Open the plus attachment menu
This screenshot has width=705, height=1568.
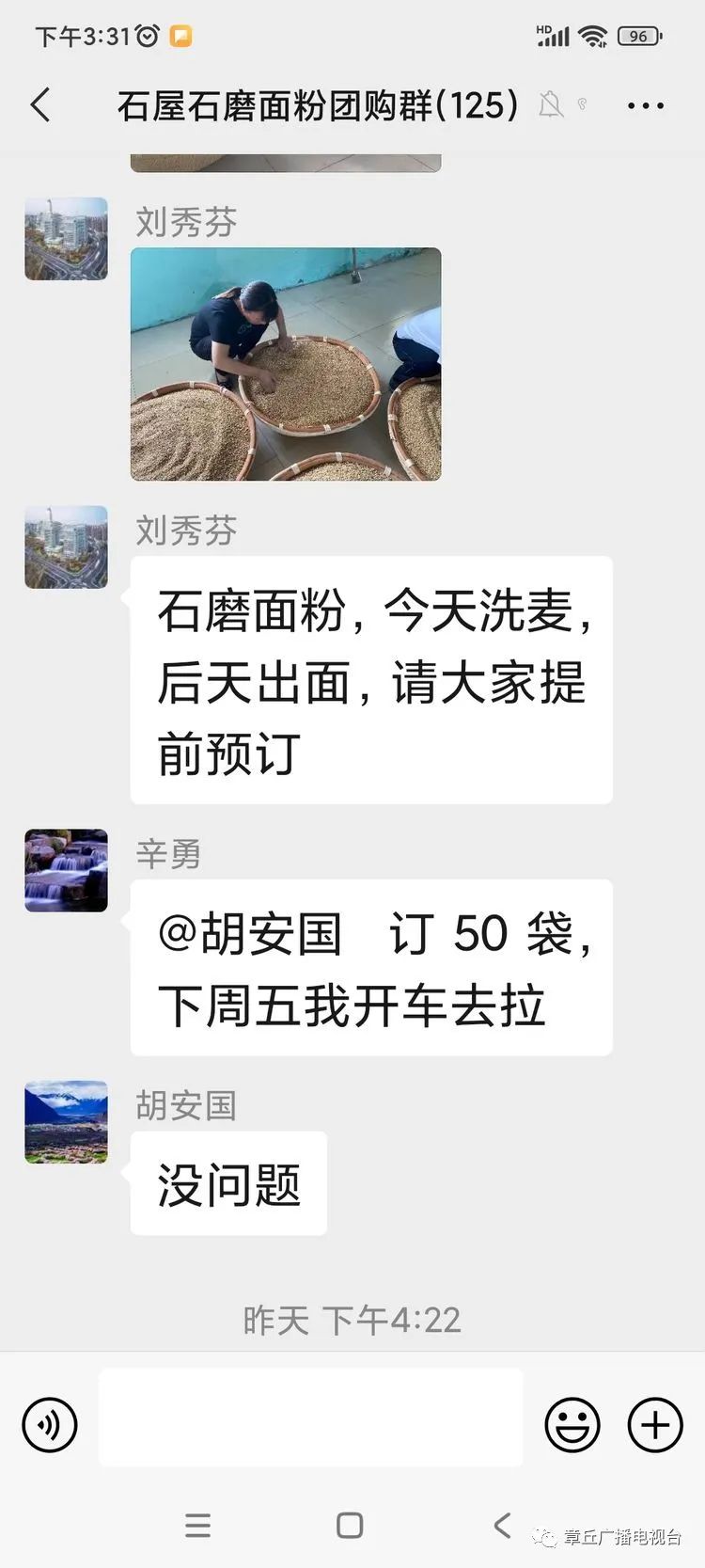point(655,1424)
